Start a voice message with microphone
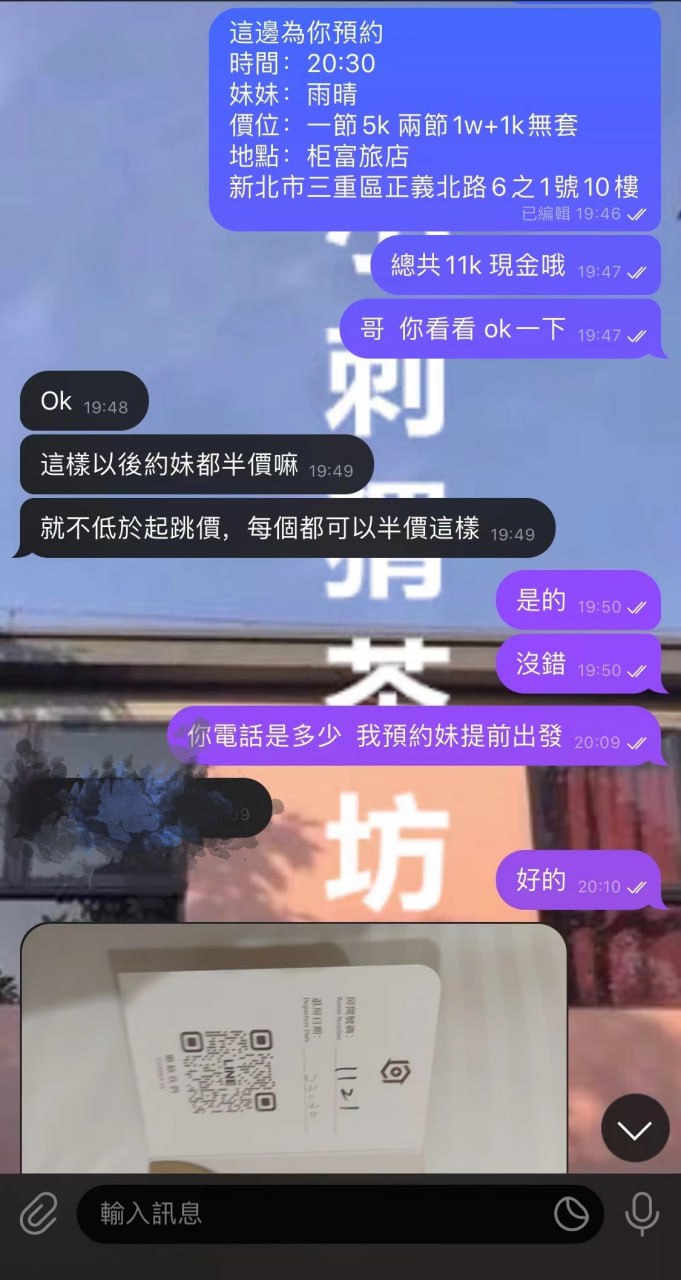This screenshot has width=681, height=1280. 641,1214
